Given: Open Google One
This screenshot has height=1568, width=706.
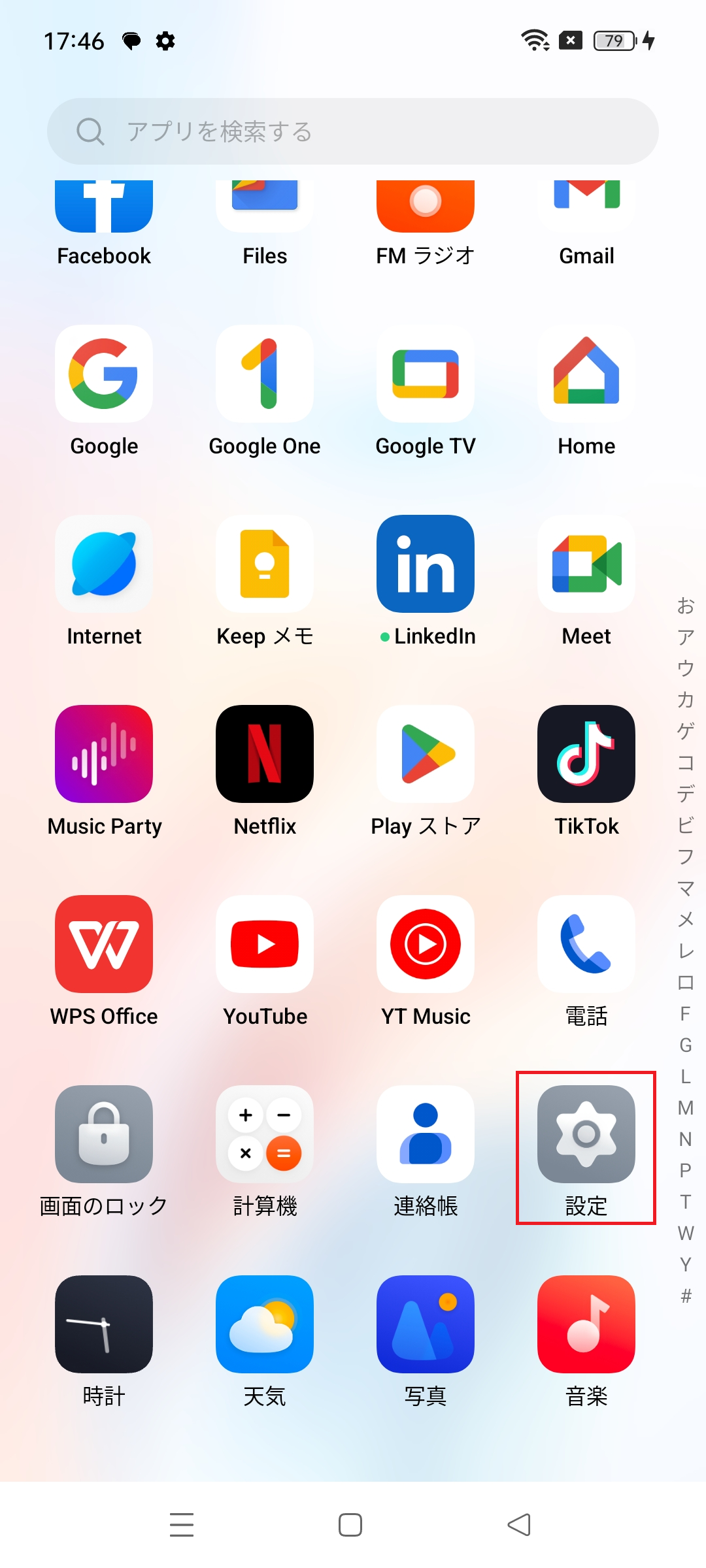Looking at the screenshot, I should (265, 374).
